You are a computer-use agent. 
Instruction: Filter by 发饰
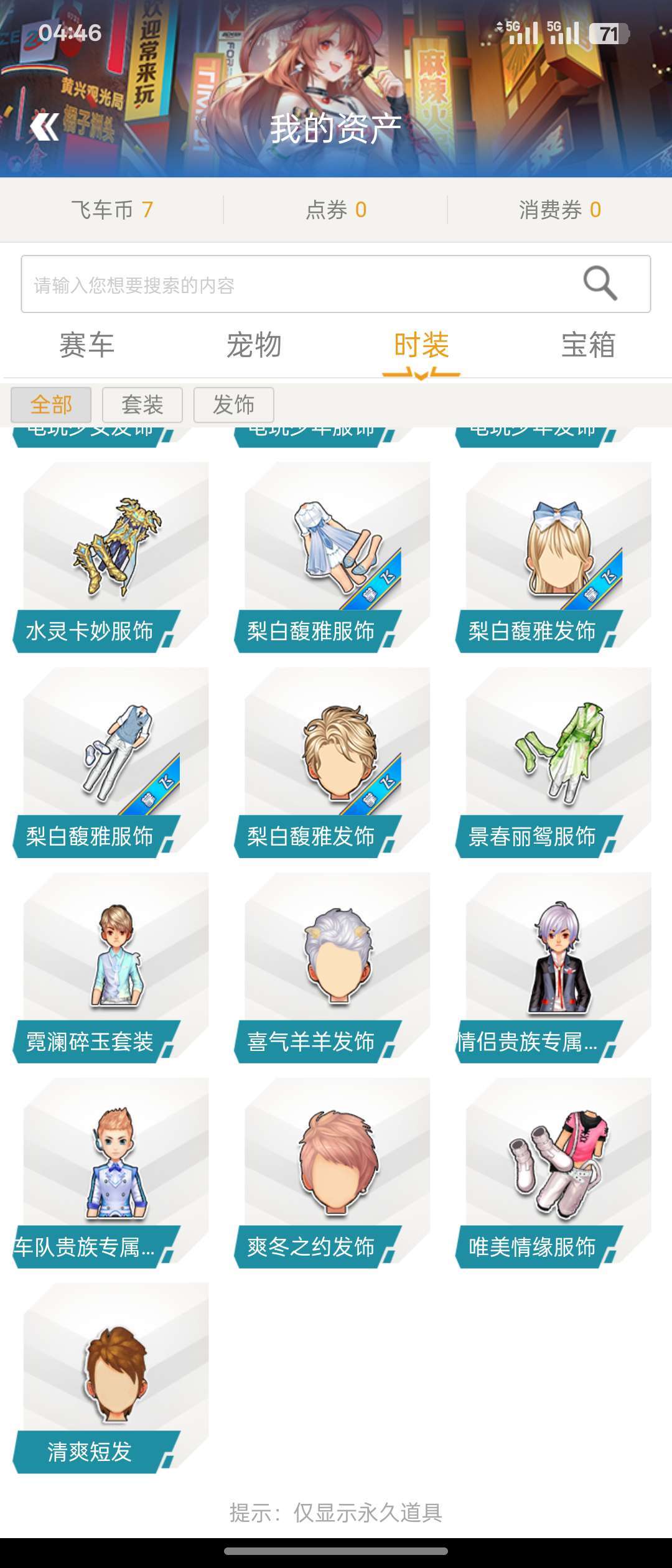pos(234,405)
